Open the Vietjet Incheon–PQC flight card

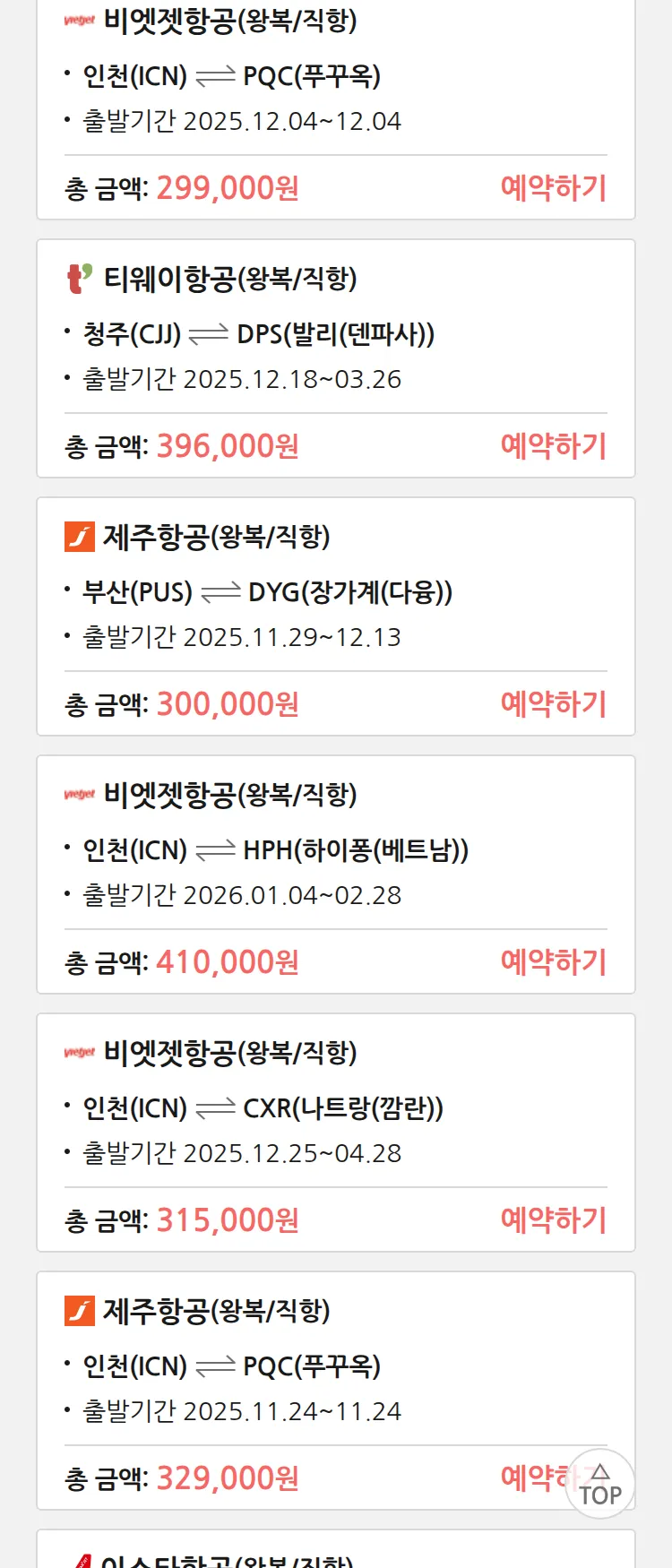click(335, 76)
